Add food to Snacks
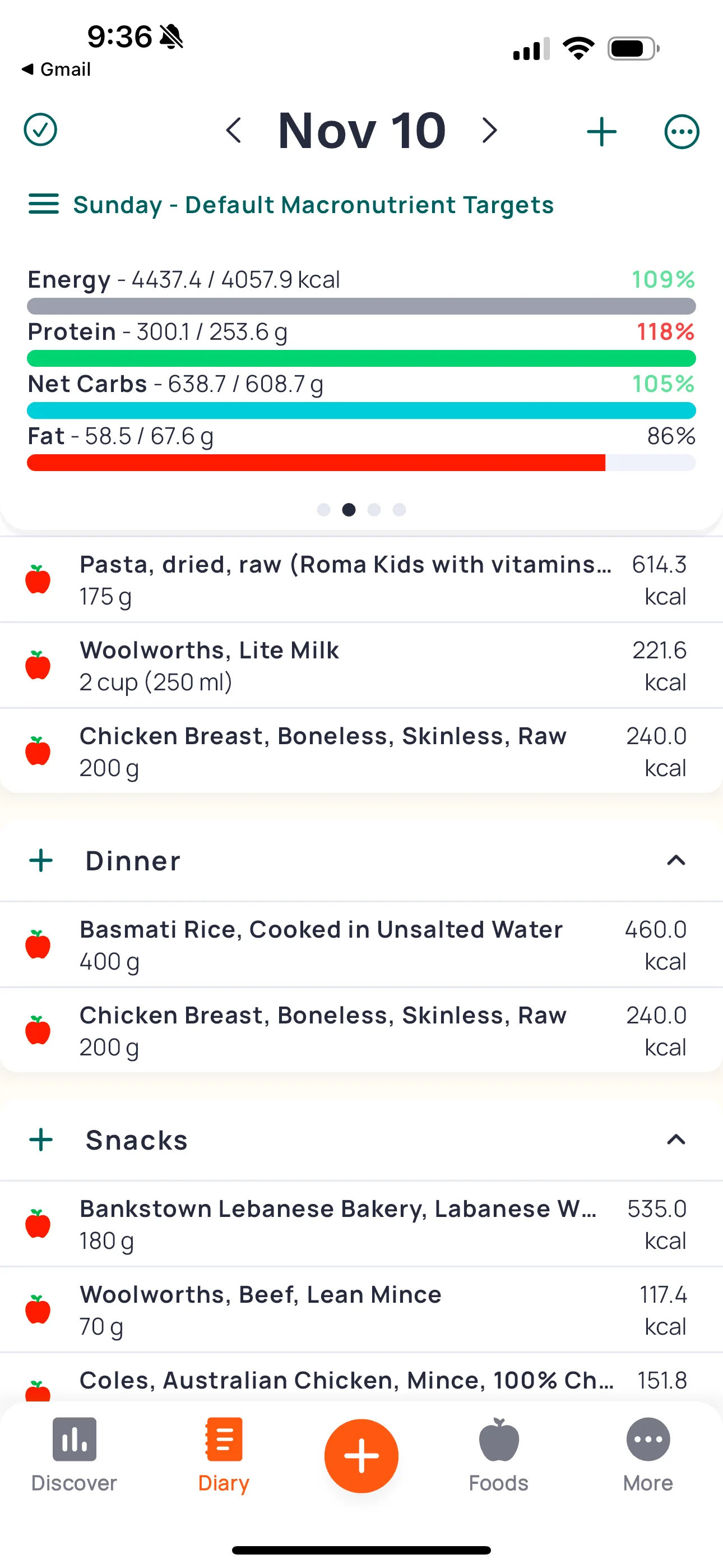Image resolution: width=723 pixels, height=1568 pixels. point(41,1140)
